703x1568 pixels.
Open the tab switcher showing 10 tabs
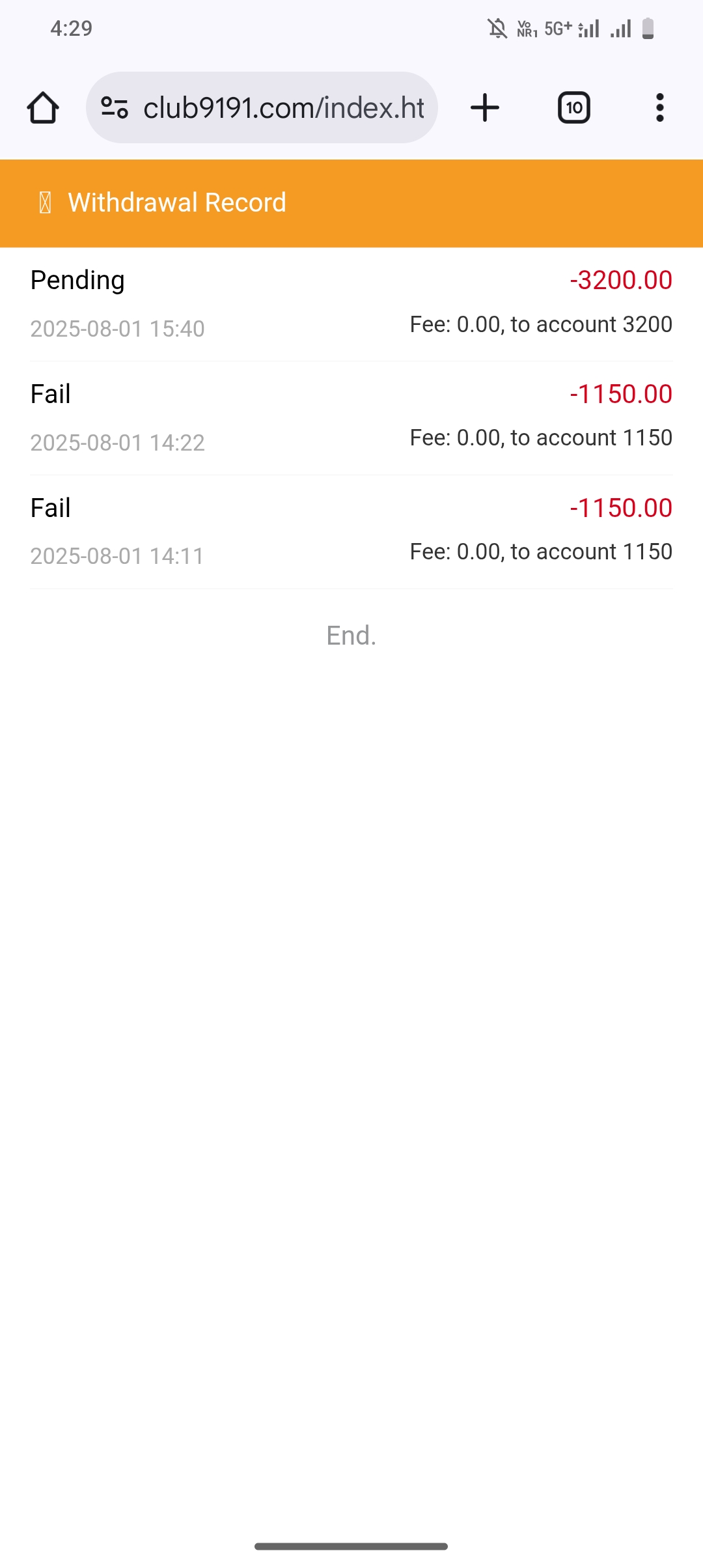(x=573, y=107)
